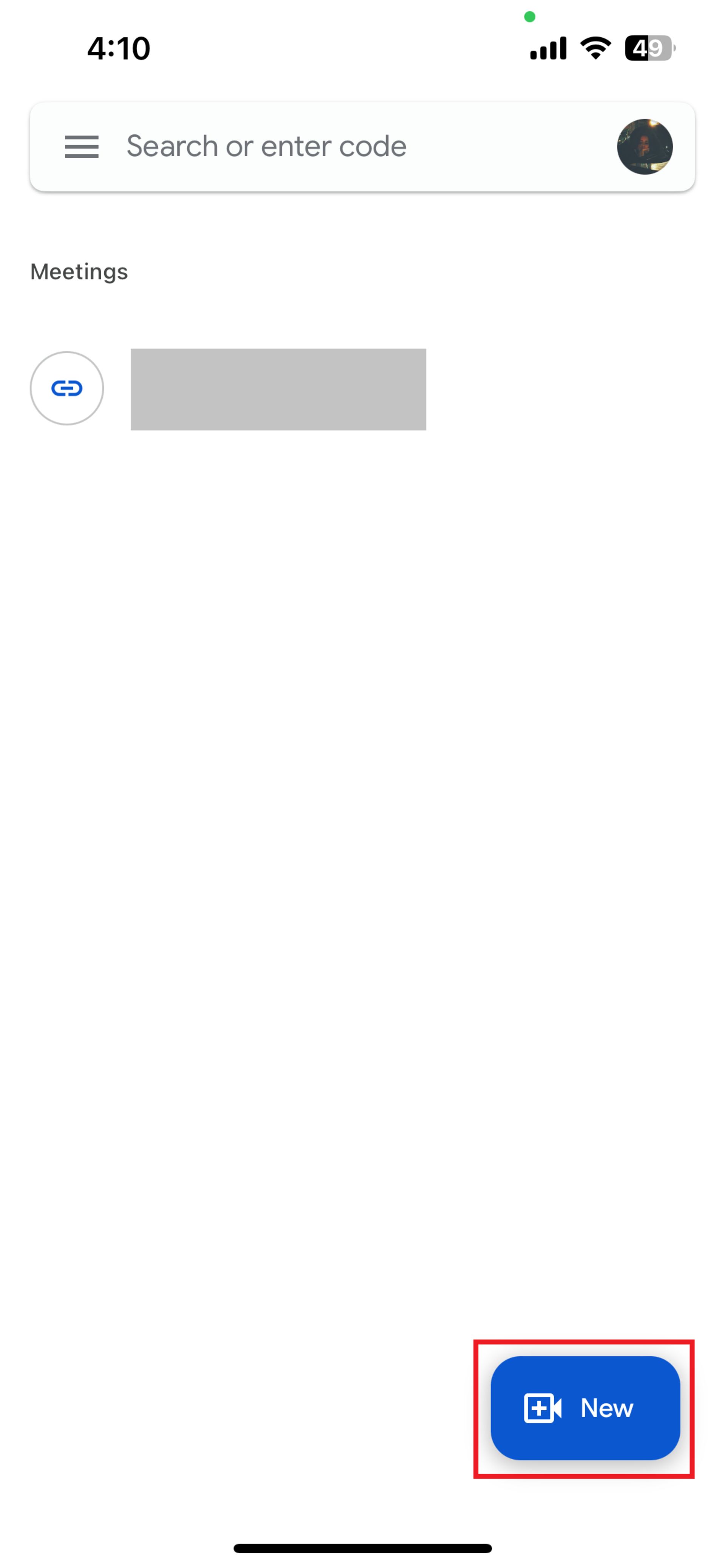Open the account profile picture
725x1568 pixels.
tap(644, 147)
